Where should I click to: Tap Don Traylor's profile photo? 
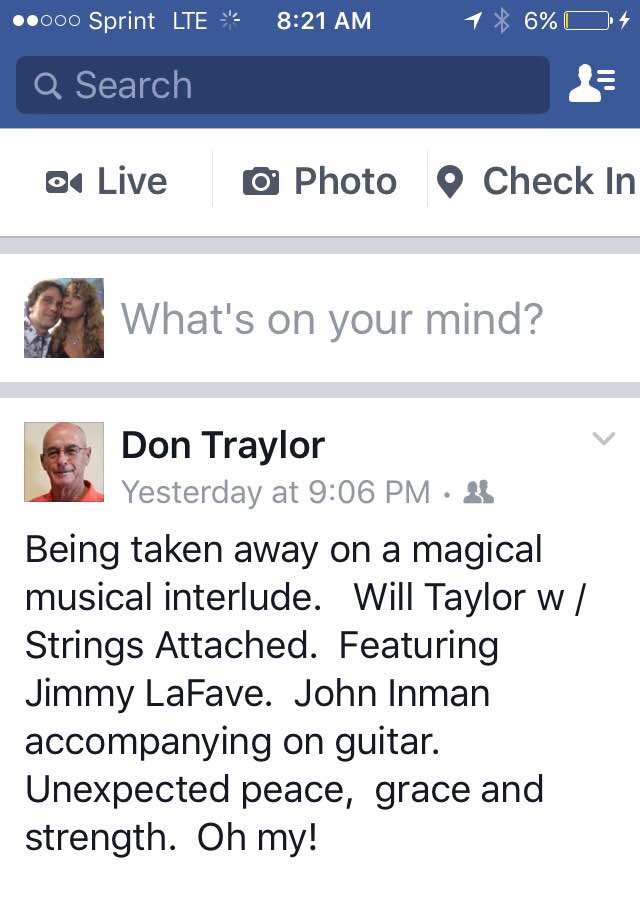tap(64, 462)
